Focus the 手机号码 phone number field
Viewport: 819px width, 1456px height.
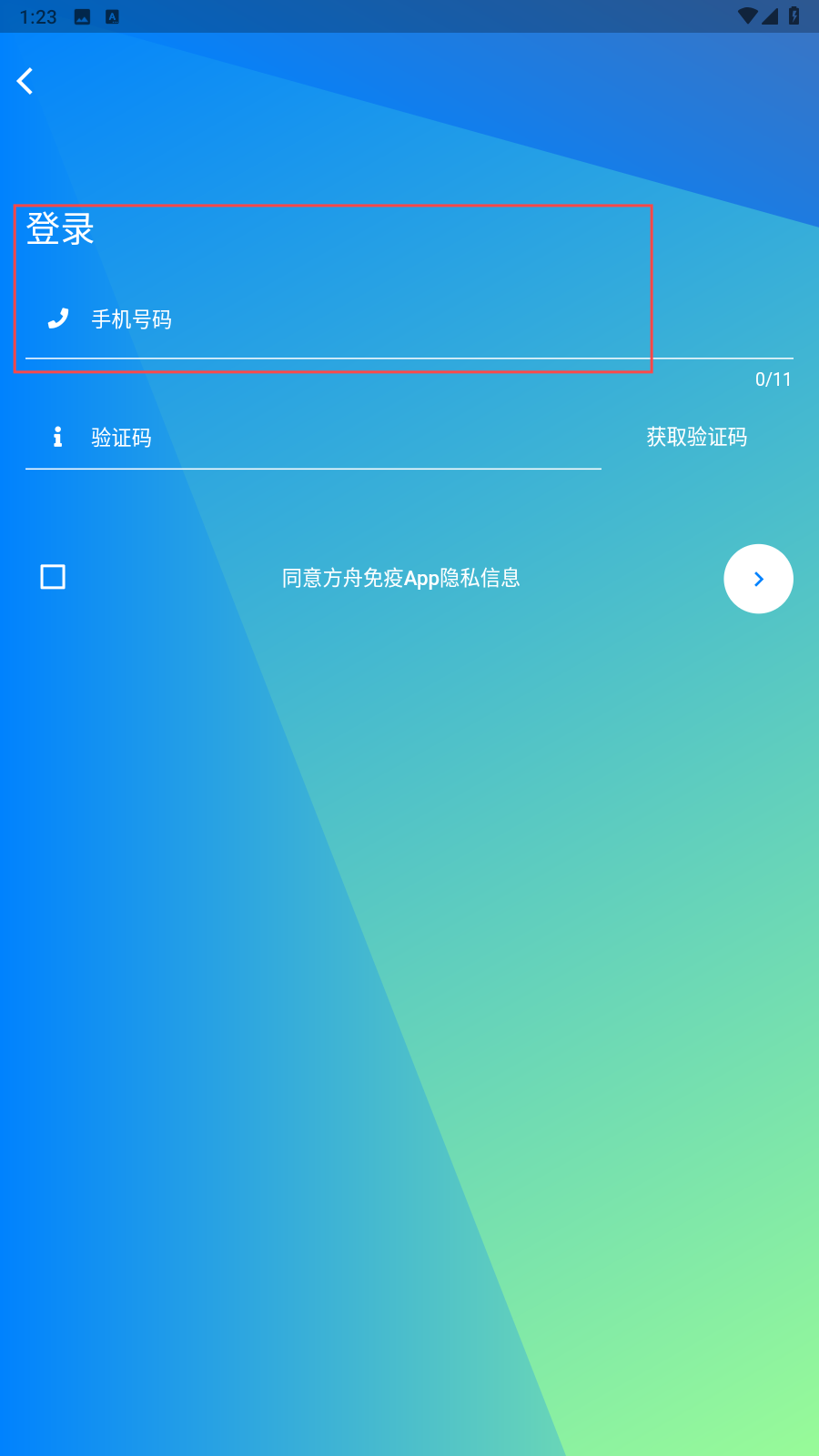coord(409,320)
